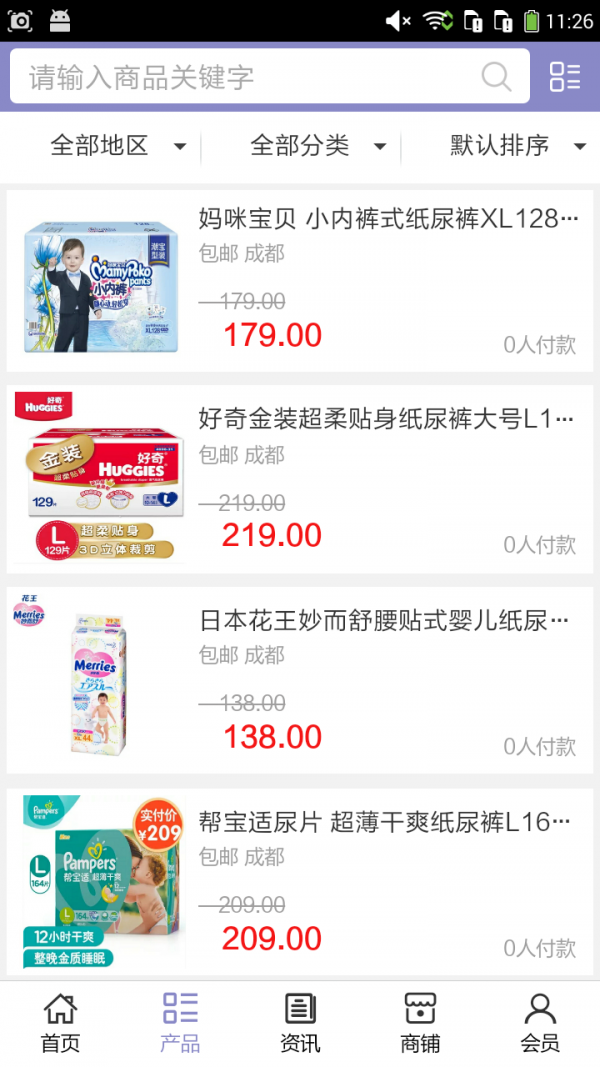Select the 日本花王妙而舒 diaper item
Image resolution: width=600 pixels, height=1067 pixels.
[300, 680]
